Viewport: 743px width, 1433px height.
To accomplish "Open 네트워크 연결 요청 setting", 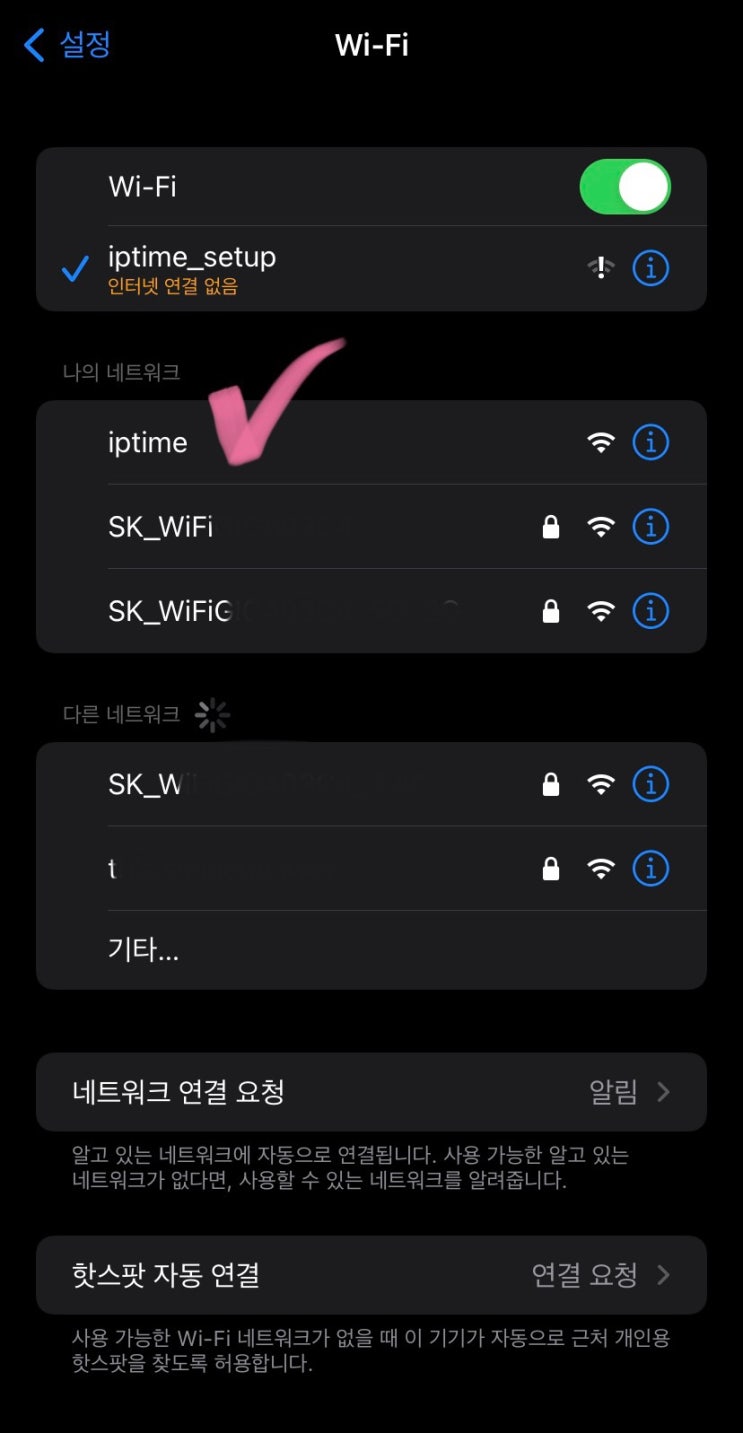I will pyautogui.click(x=371, y=1092).
